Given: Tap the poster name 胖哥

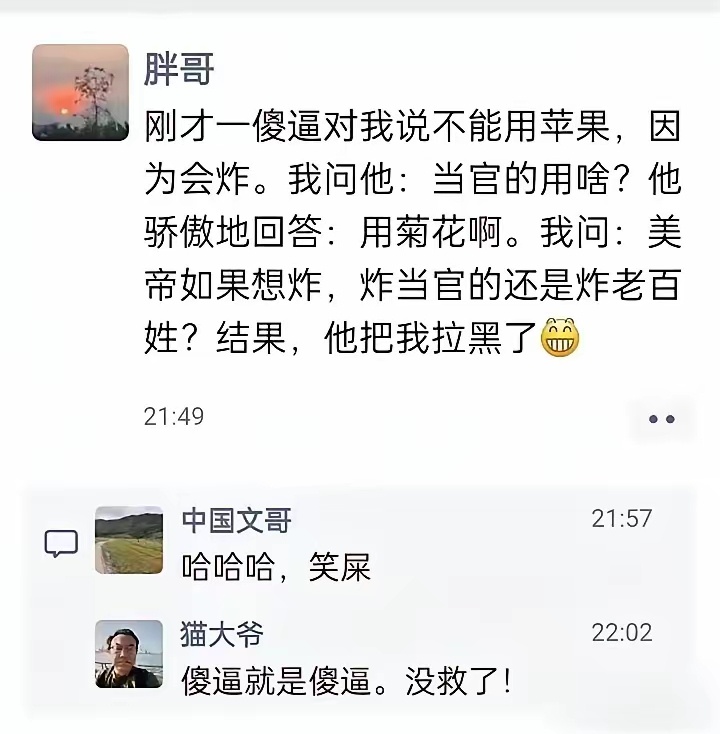Looking at the screenshot, I should pyautogui.click(x=179, y=70).
